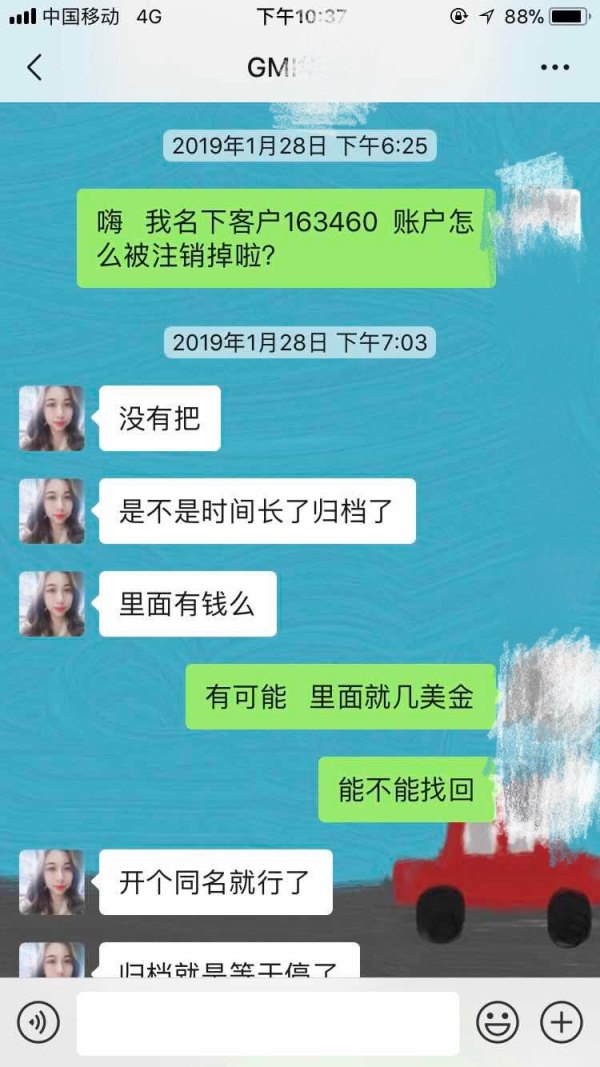
Task: Open the sender's avatar next to '里面有钱么'
Action: [x=52, y=604]
